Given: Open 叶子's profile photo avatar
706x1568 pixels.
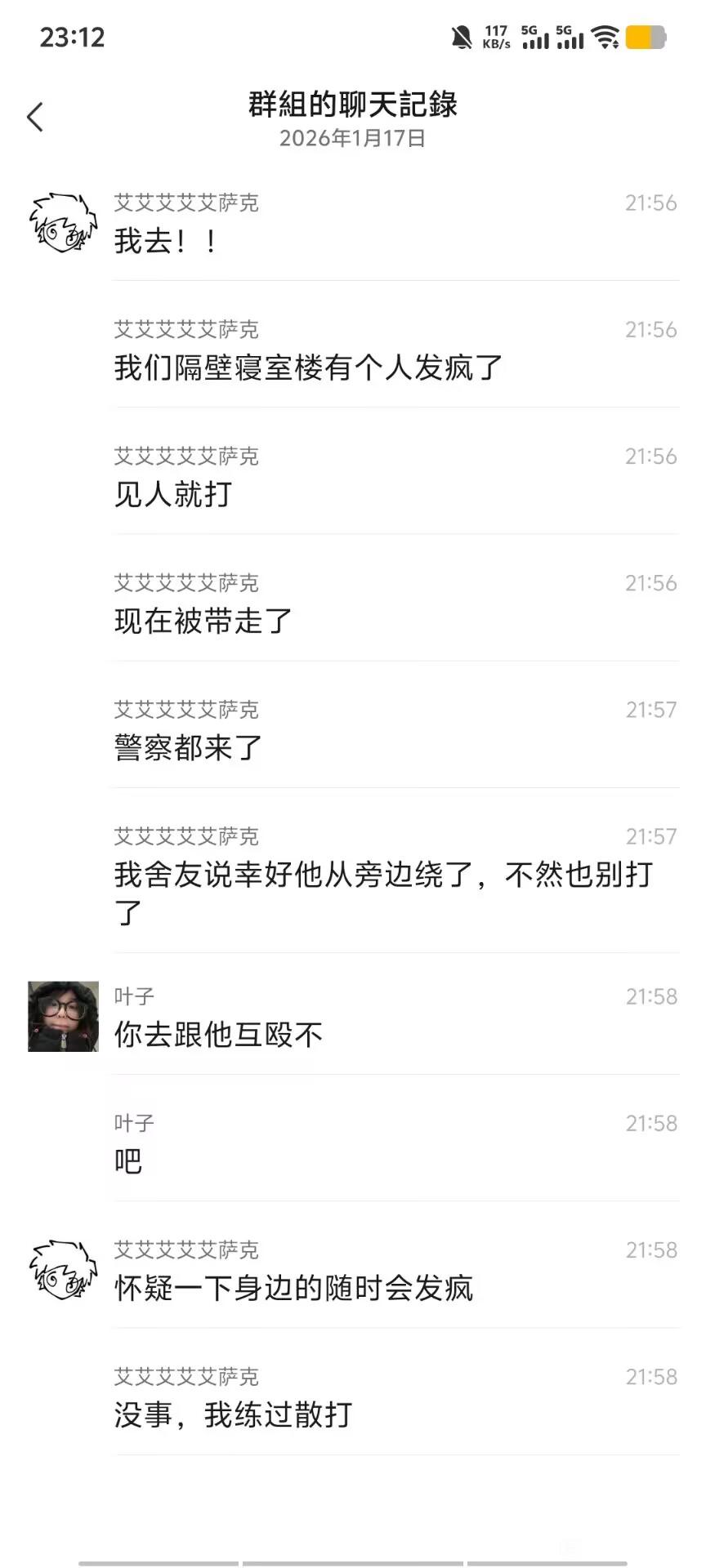Looking at the screenshot, I should (63, 1017).
